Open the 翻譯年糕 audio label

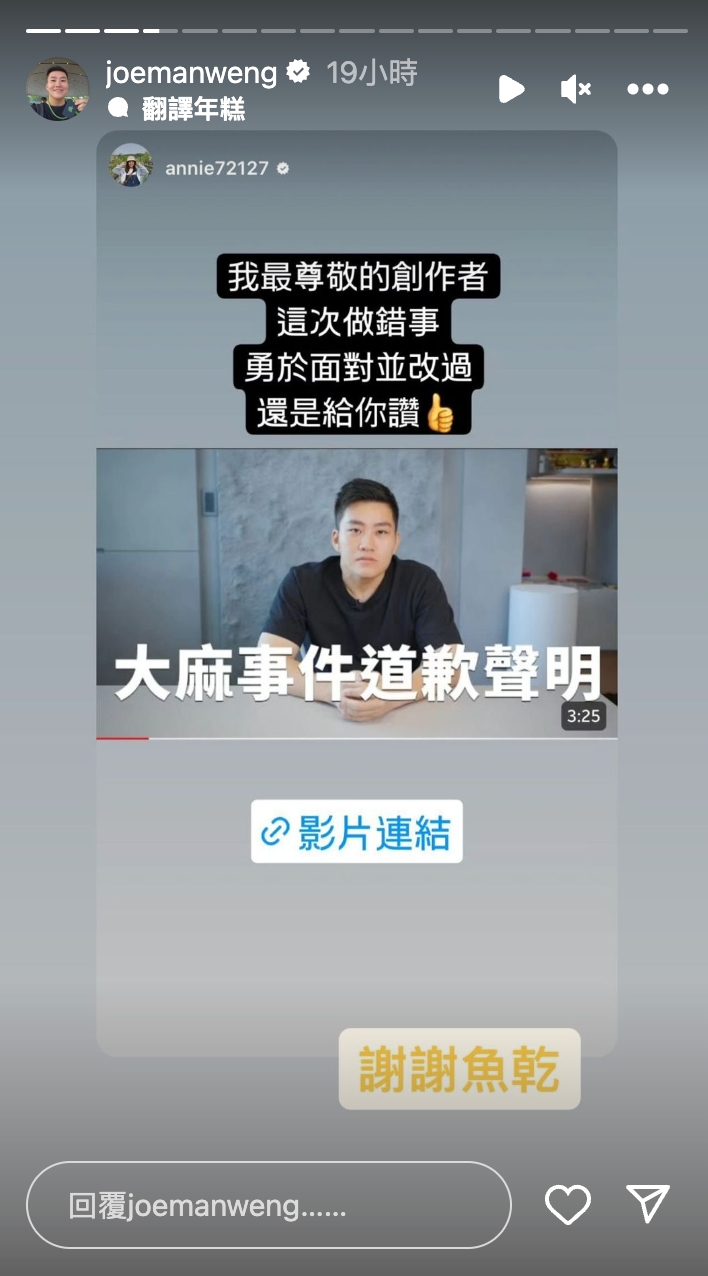pyautogui.click(x=192, y=109)
